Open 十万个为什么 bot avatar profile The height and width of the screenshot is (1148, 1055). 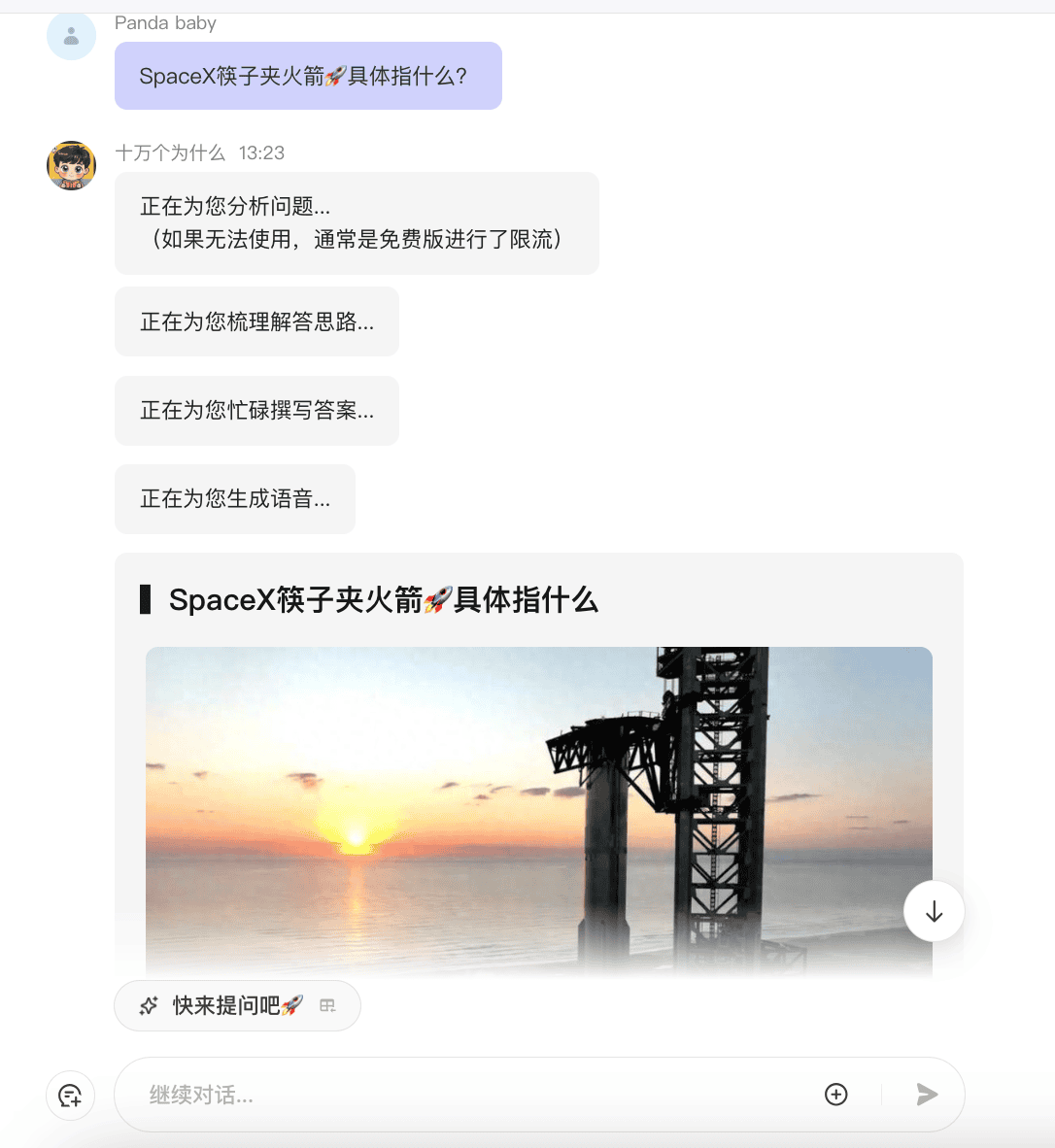pyautogui.click(x=71, y=165)
